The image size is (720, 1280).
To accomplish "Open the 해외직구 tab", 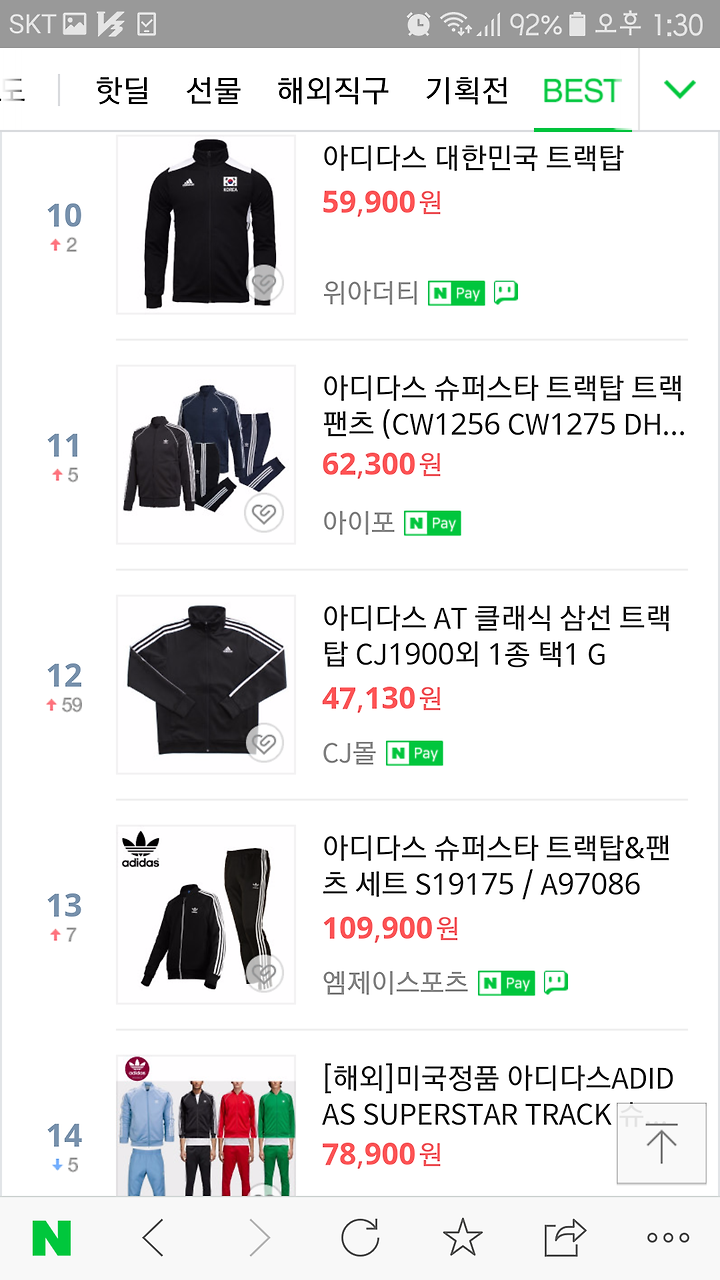I will [333, 91].
